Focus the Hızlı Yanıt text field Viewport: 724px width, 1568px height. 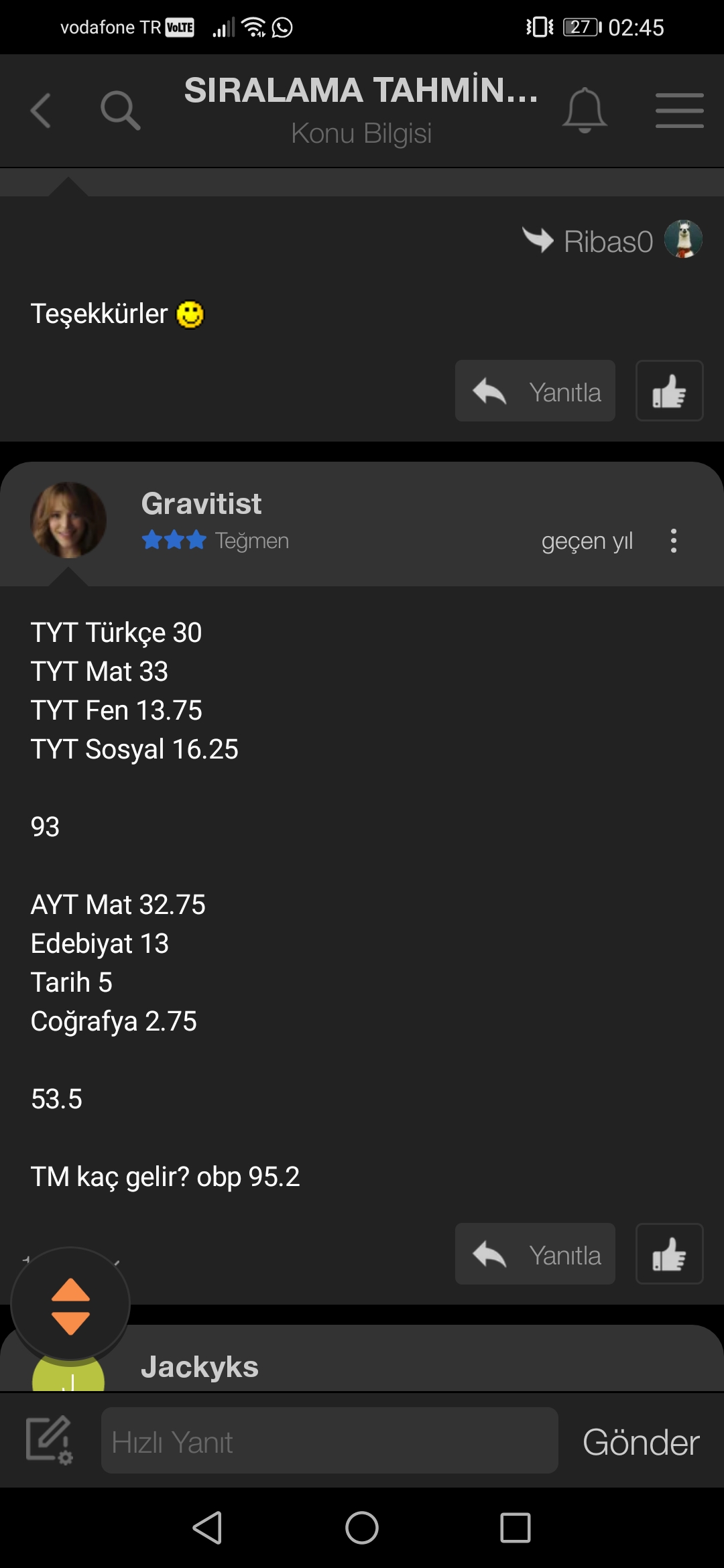[330, 1441]
